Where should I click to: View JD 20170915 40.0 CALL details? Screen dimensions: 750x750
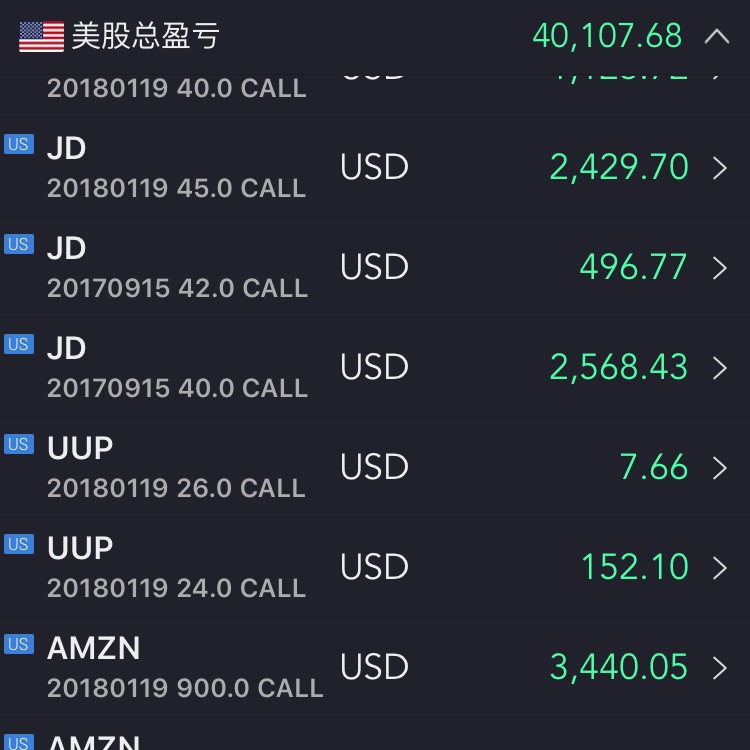pos(375,368)
